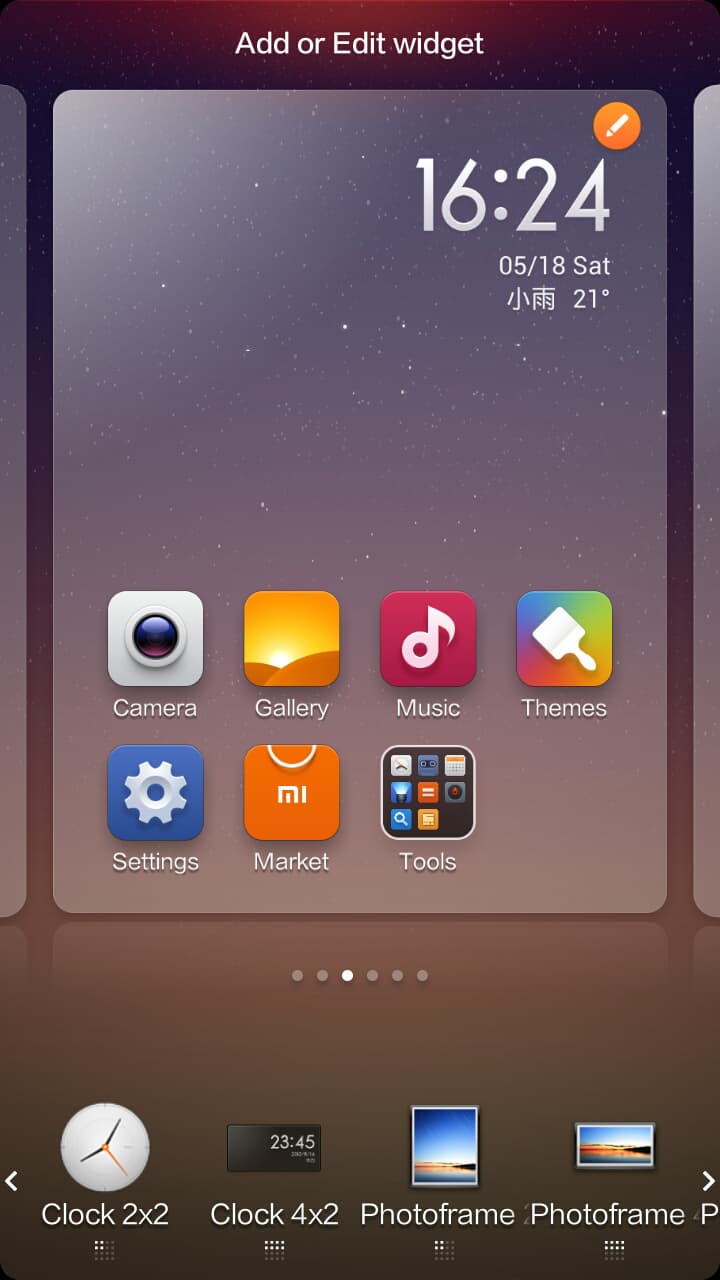Open Settings
The height and width of the screenshot is (1280, 720).
(x=155, y=793)
